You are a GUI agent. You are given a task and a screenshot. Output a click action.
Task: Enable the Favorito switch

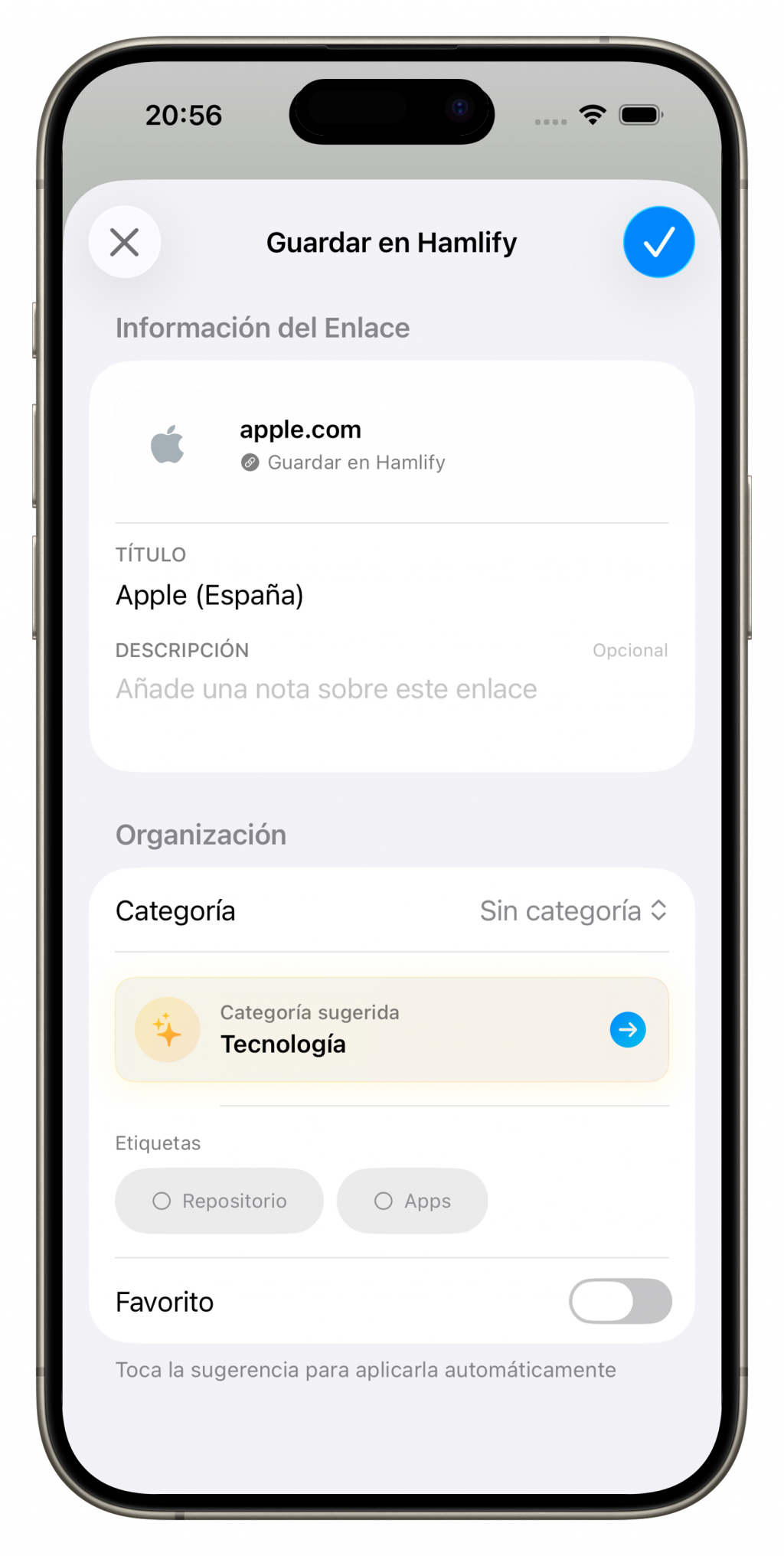tap(620, 1301)
